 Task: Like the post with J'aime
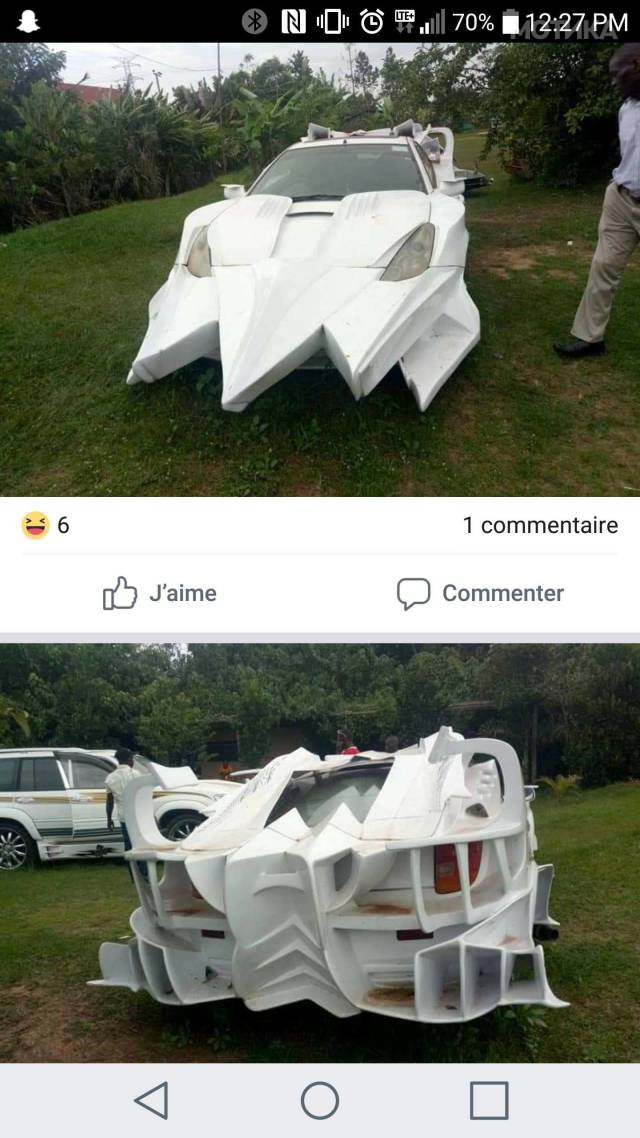[160, 593]
